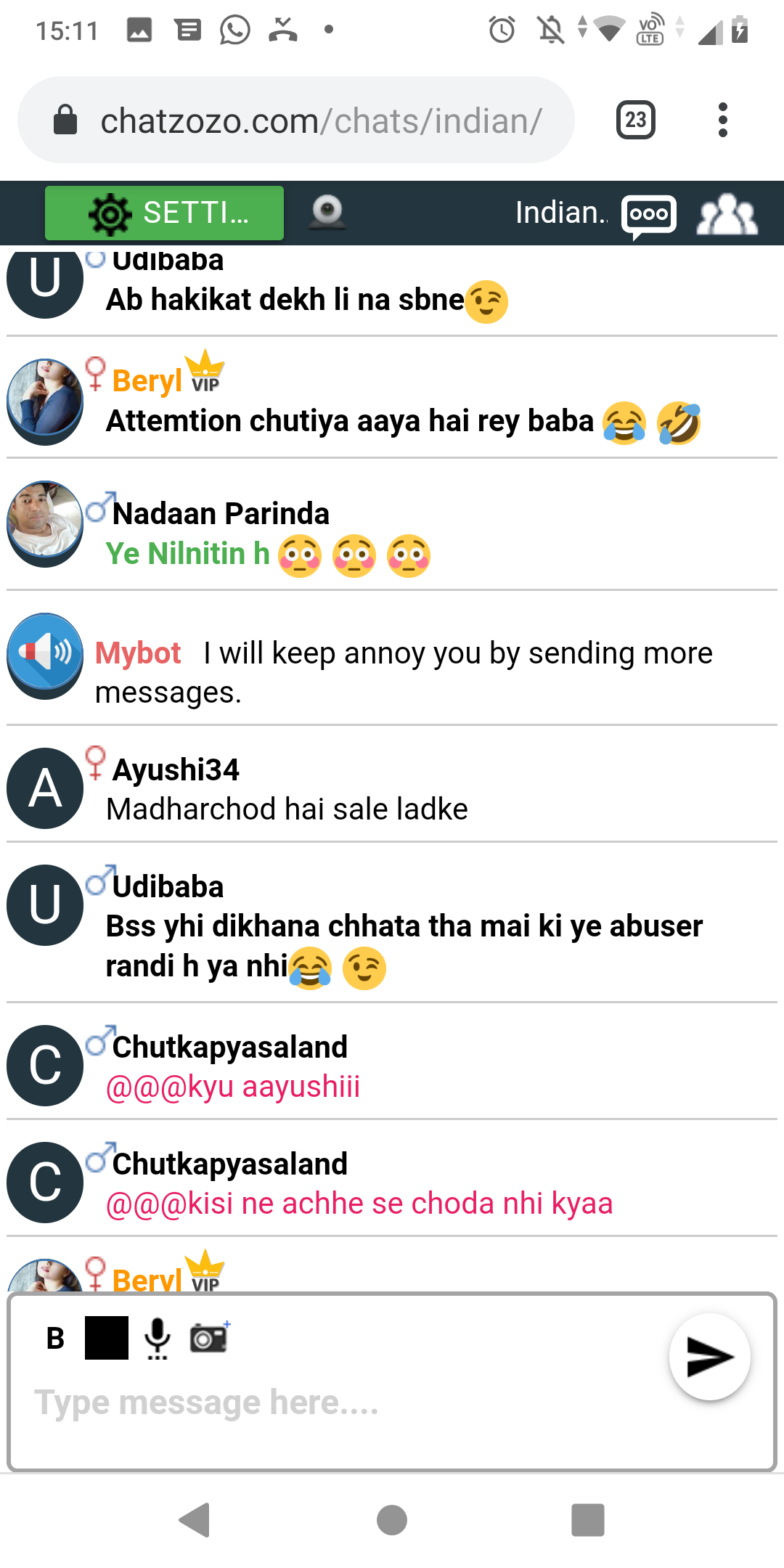Go back using system navigation

pyautogui.click(x=195, y=1520)
